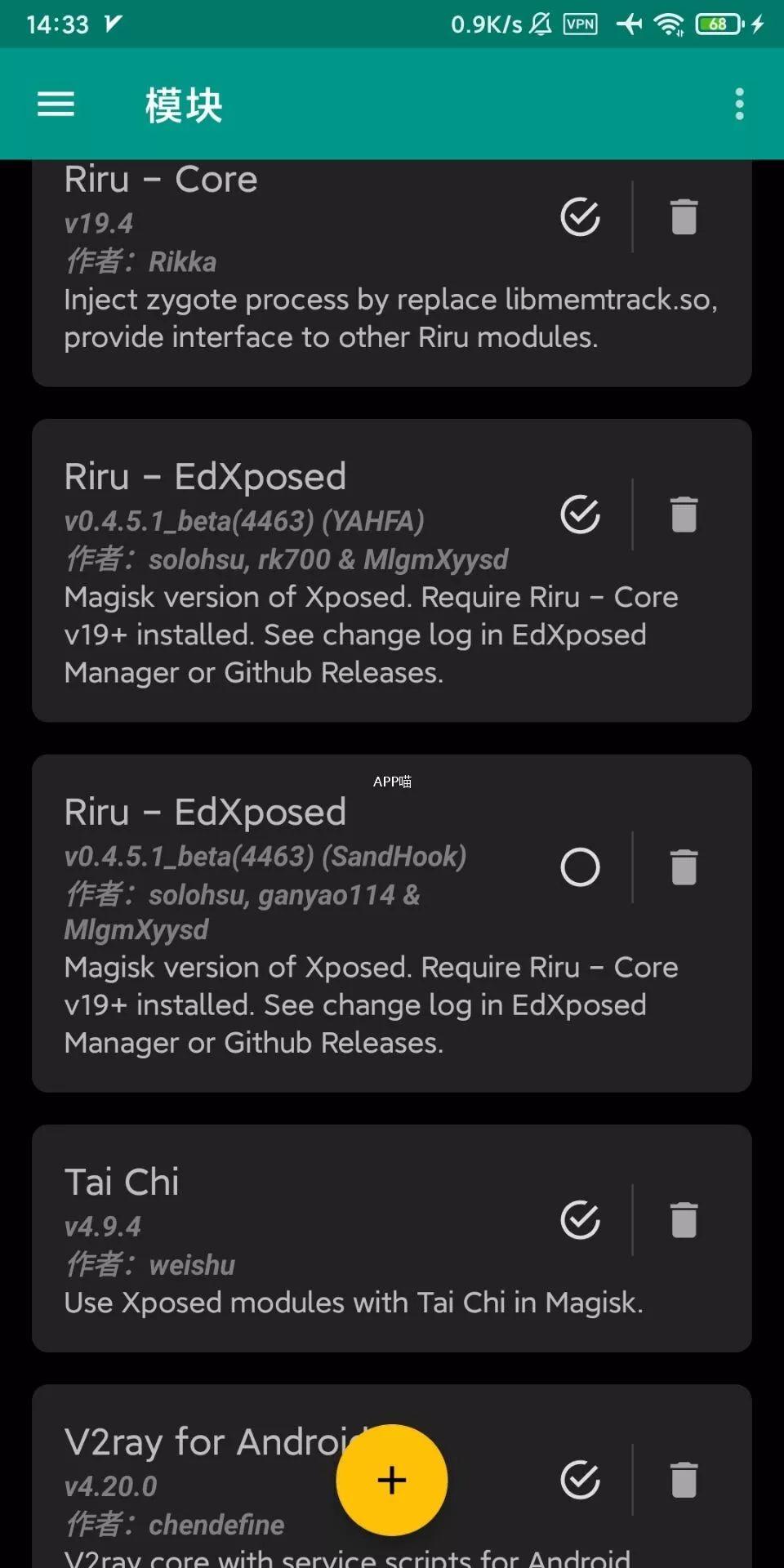Delete the Riru - Core module
Viewport: 784px width, 1568px height.
(684, 217)
